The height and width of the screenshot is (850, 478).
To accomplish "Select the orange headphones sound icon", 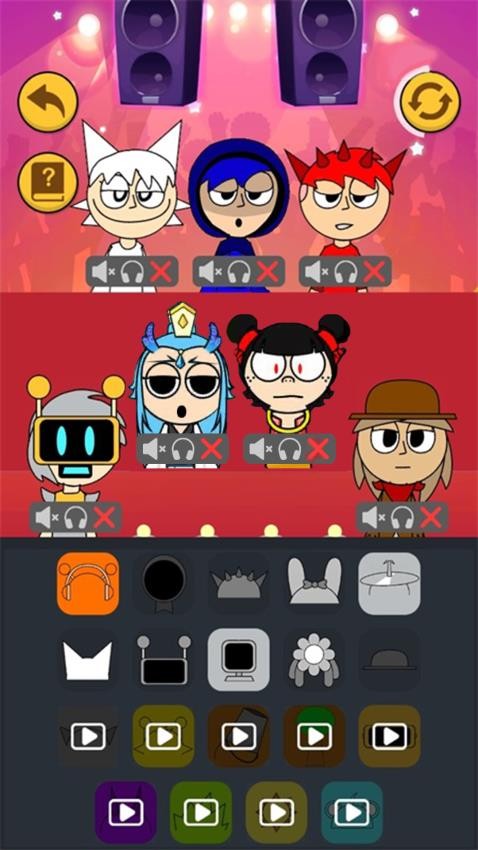I will 88,584.
